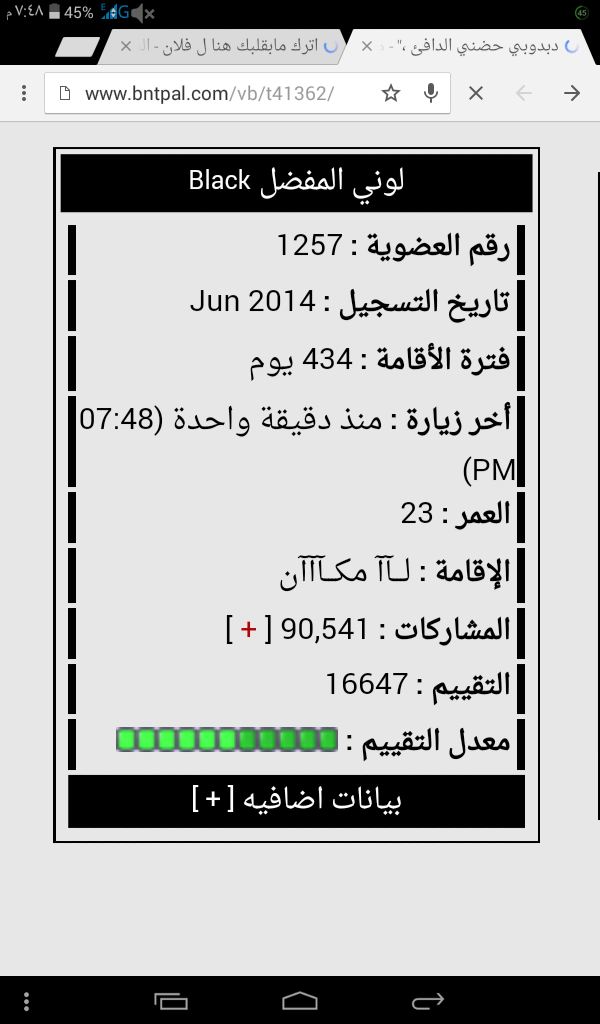Expand بيانات اضافيه section
Image resolution: width=600 pixels, height=1024 pixels.
pos(296,801)
